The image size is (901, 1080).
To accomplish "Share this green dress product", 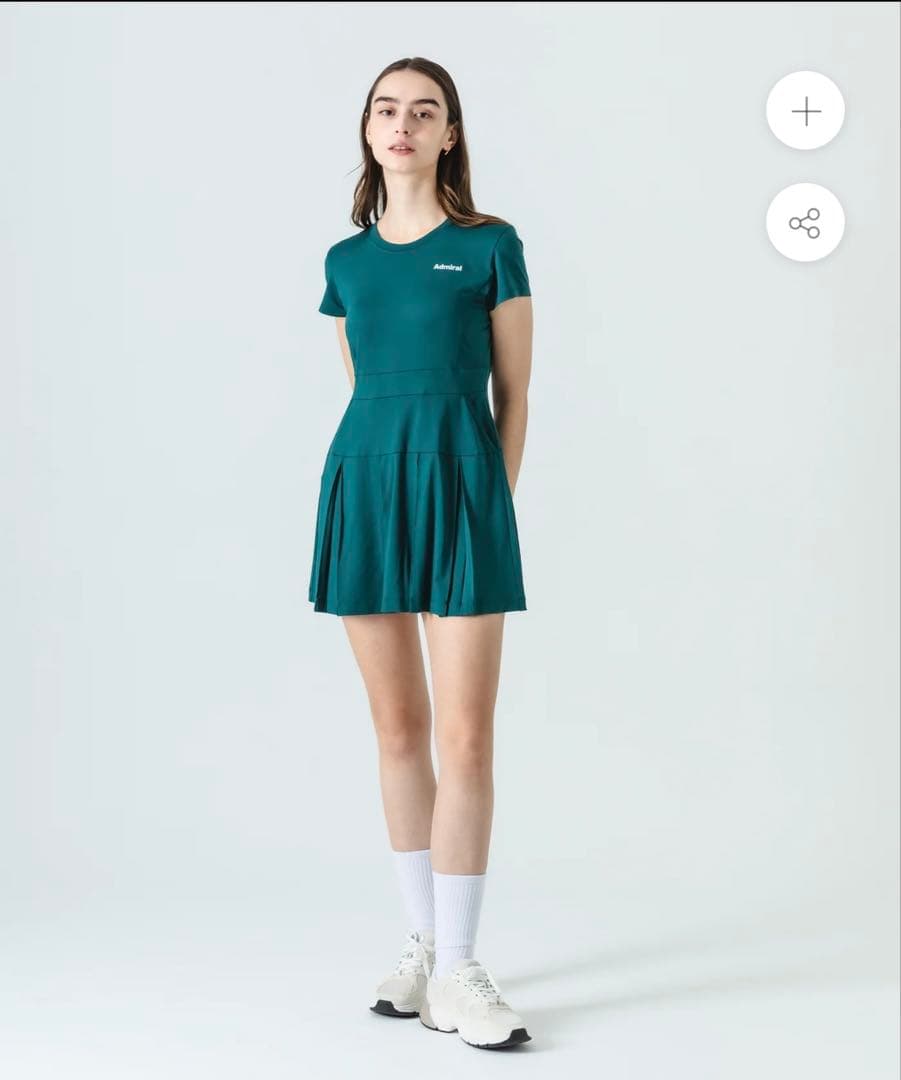I will [x=805, y=223].
